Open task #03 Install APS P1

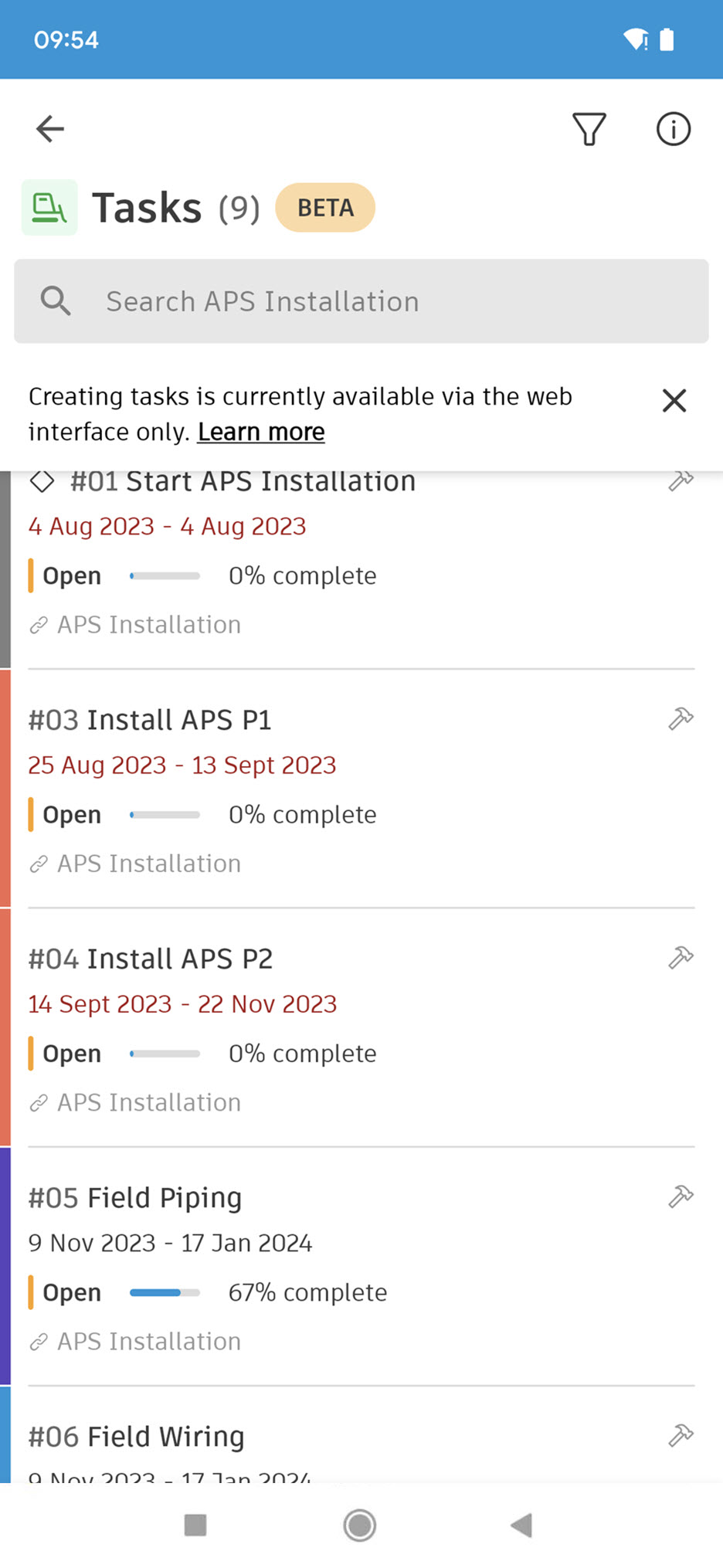[150, 720]
